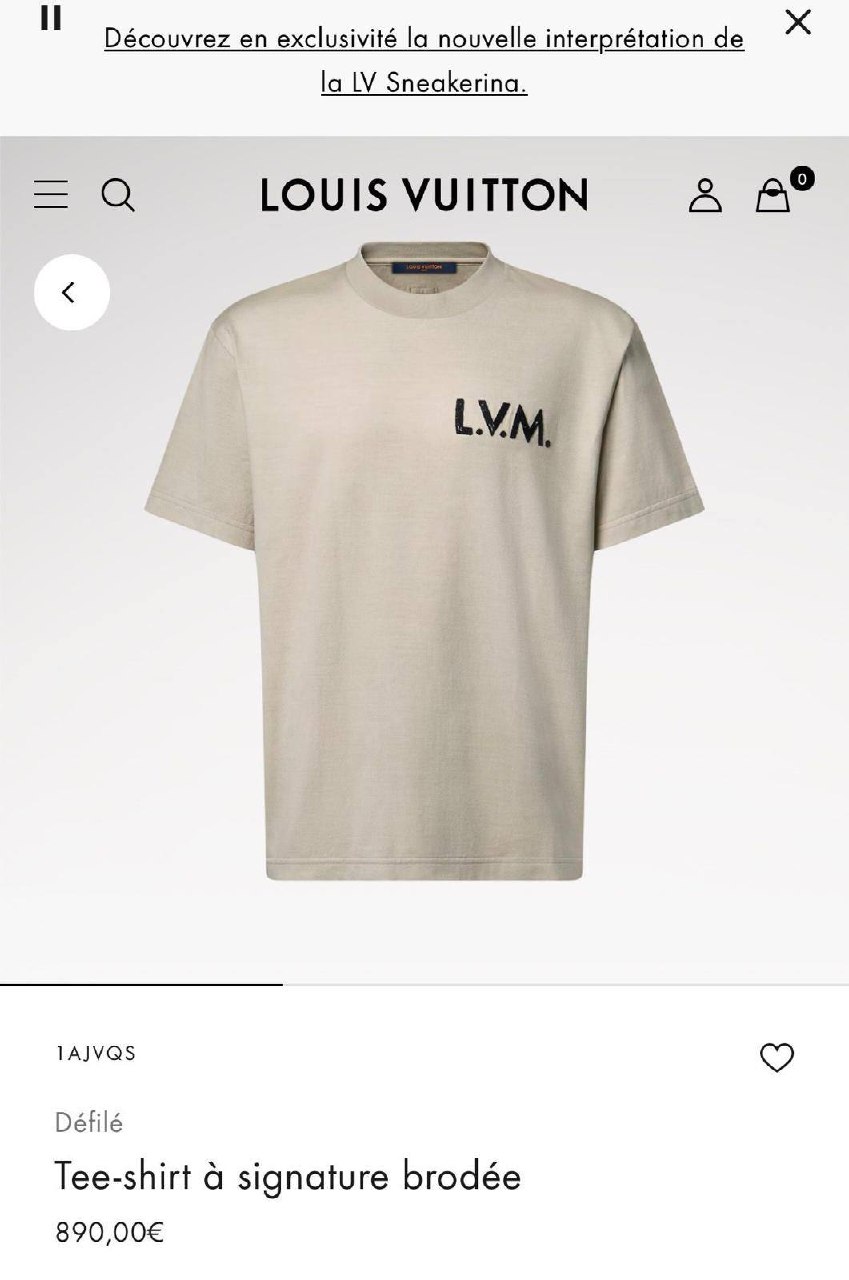
Task: Open the tee-shirt product image
Action: click(424, 560)
